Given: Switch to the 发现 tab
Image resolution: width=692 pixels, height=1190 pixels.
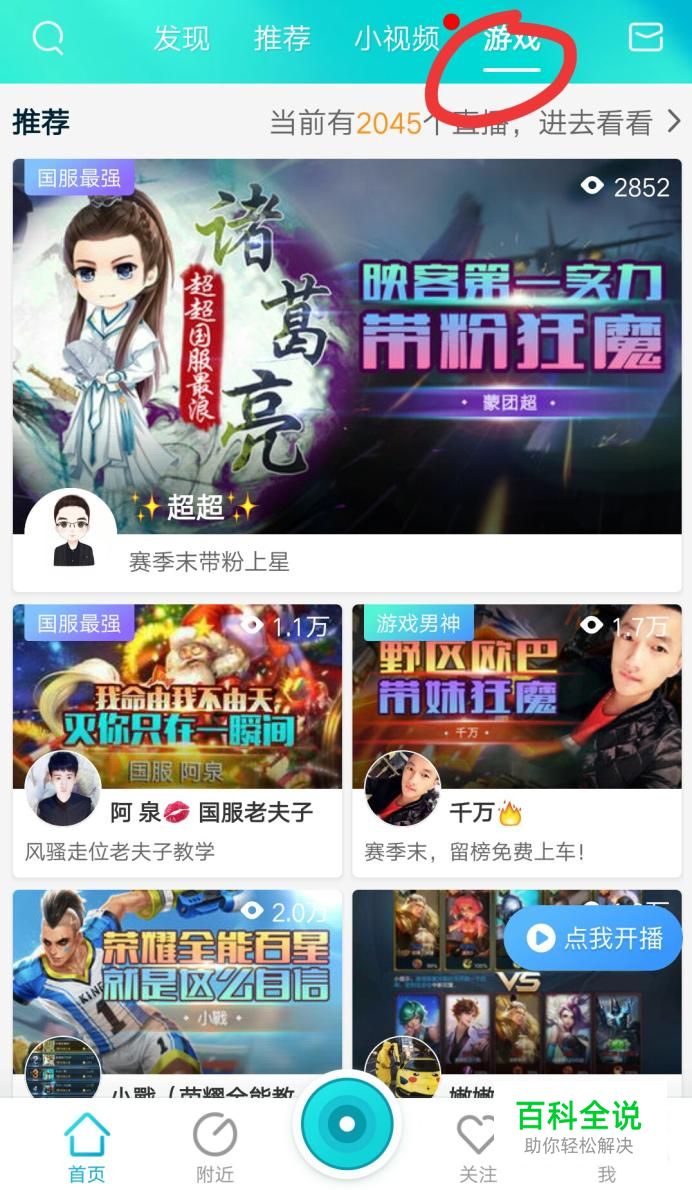Looking at the screenshot, I should coord(181,39).
